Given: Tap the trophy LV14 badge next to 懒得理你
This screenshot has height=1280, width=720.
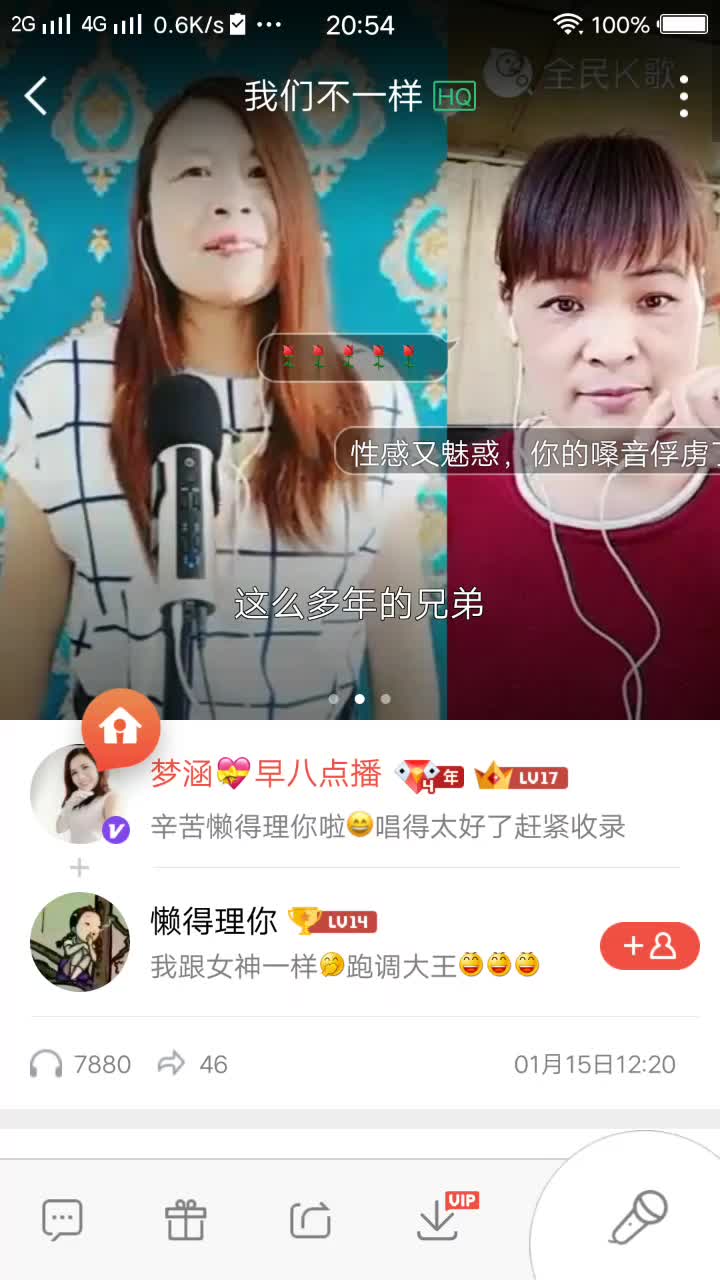Looking at the screenshot, I should 337,922.
